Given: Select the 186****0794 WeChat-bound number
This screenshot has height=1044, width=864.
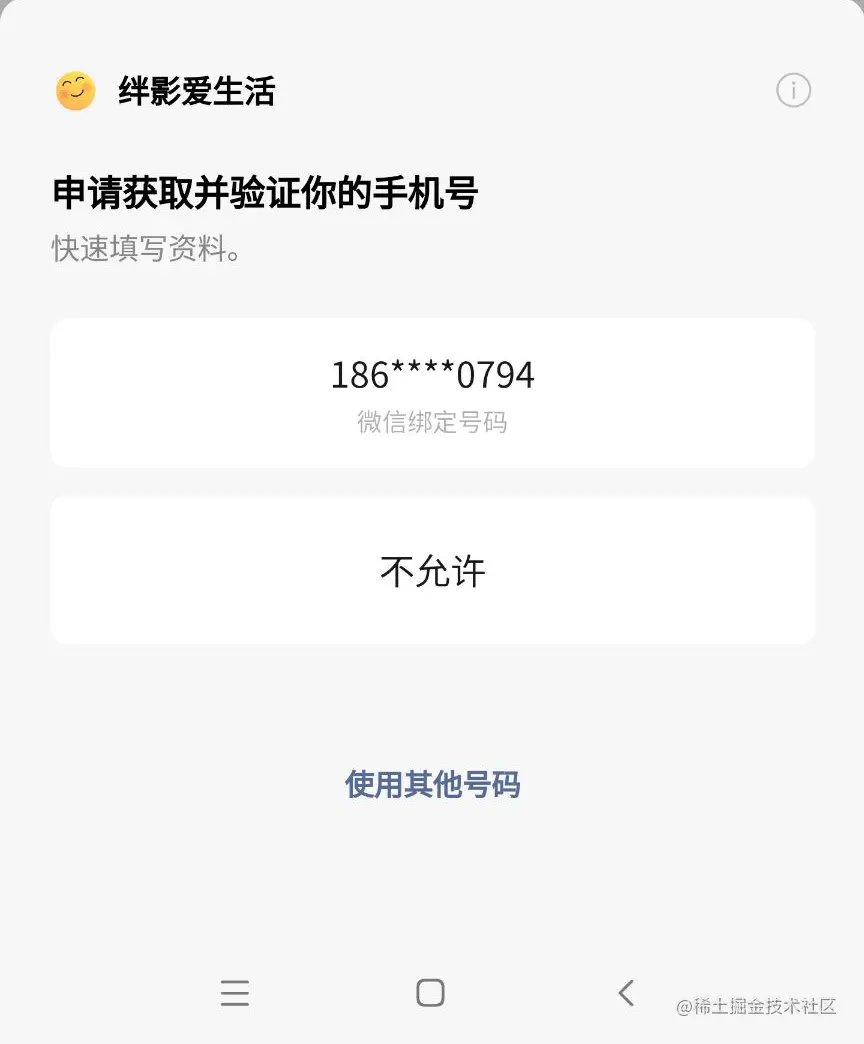Looking at the screenshot, I should [x=432, y=393].
